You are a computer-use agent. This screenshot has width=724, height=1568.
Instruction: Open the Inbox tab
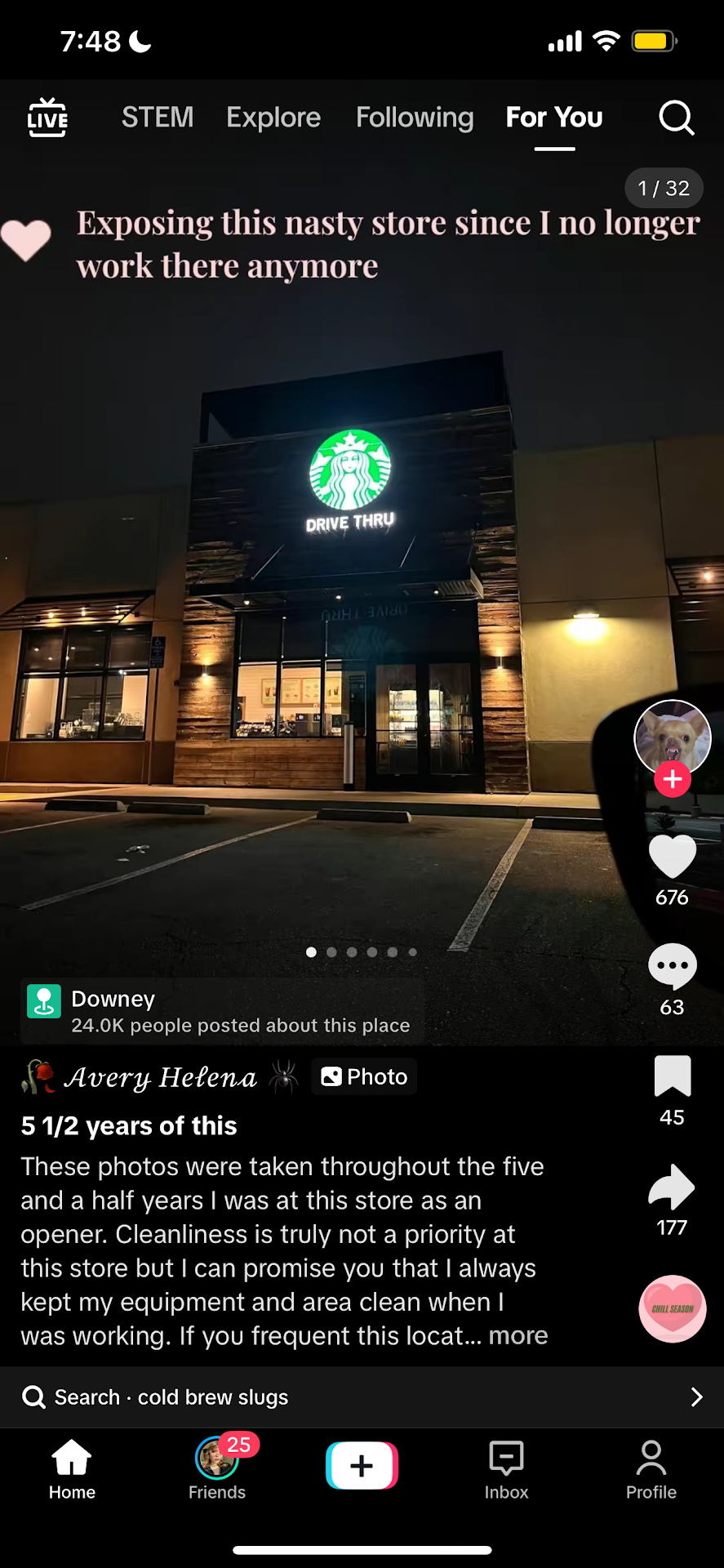(x=506, y=1468)
